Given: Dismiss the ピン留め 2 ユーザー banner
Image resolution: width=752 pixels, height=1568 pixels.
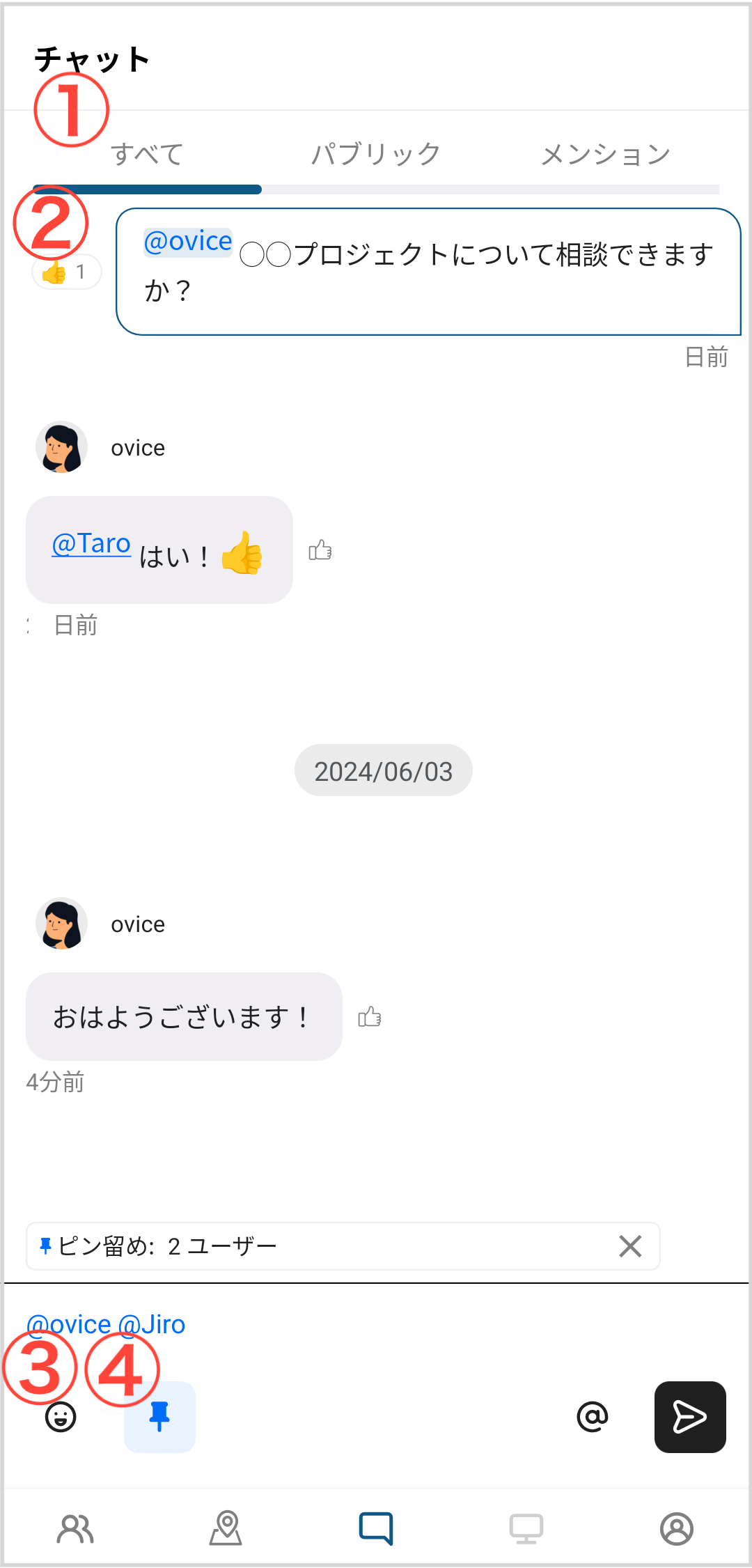Looking at the screenshot, I should point(630,1246).
